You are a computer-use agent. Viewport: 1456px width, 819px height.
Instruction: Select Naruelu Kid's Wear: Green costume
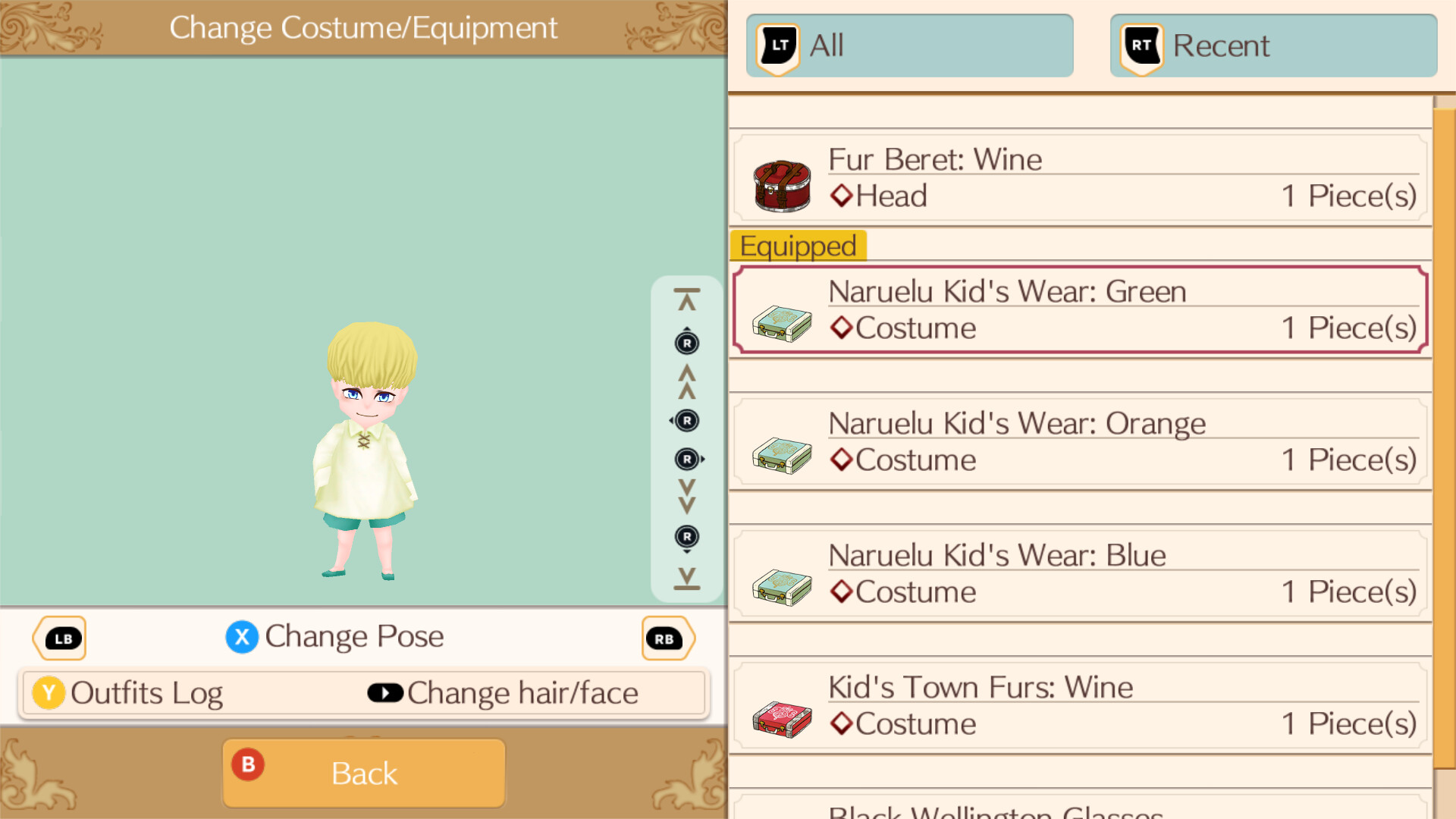click(x=1080, y=310)
